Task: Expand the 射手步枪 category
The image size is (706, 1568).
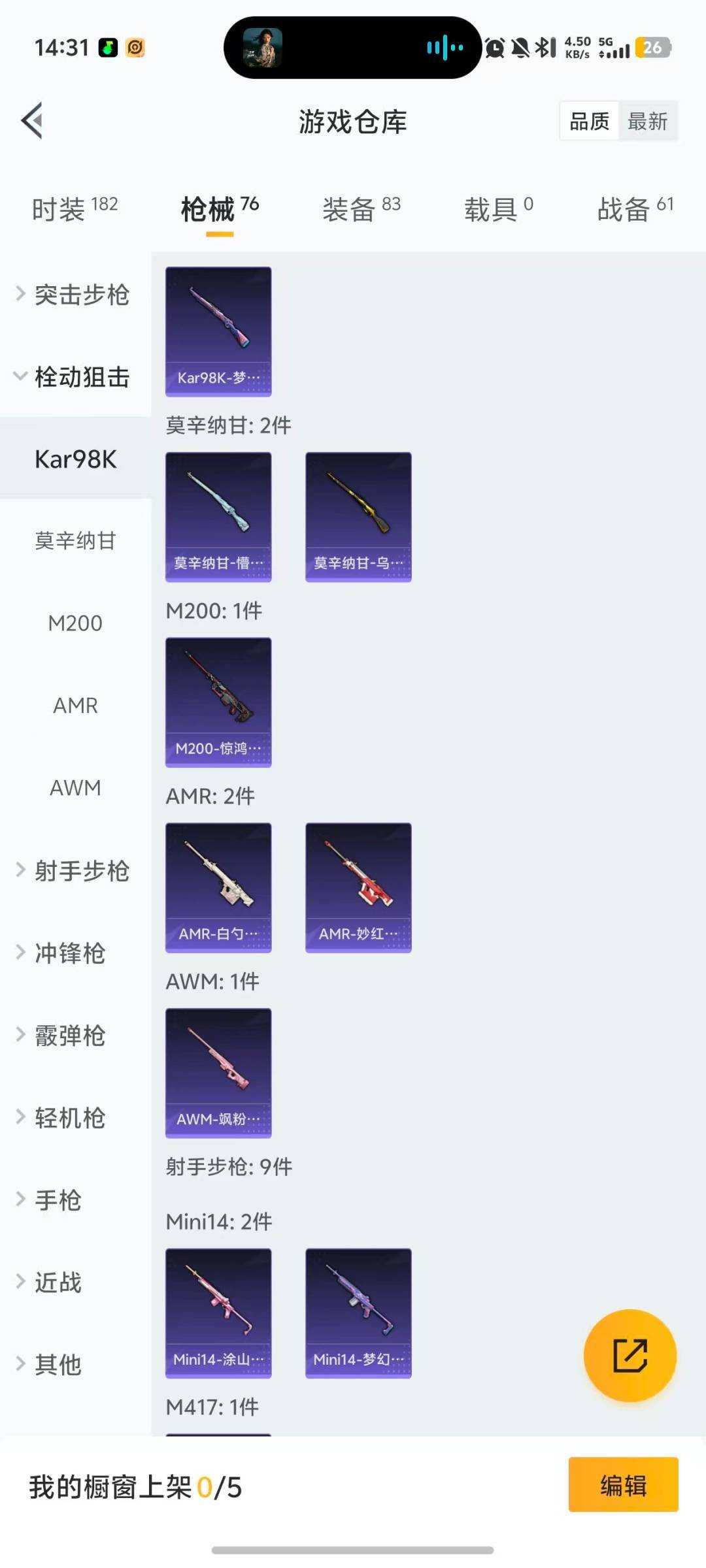Action: tap(83, 872)
